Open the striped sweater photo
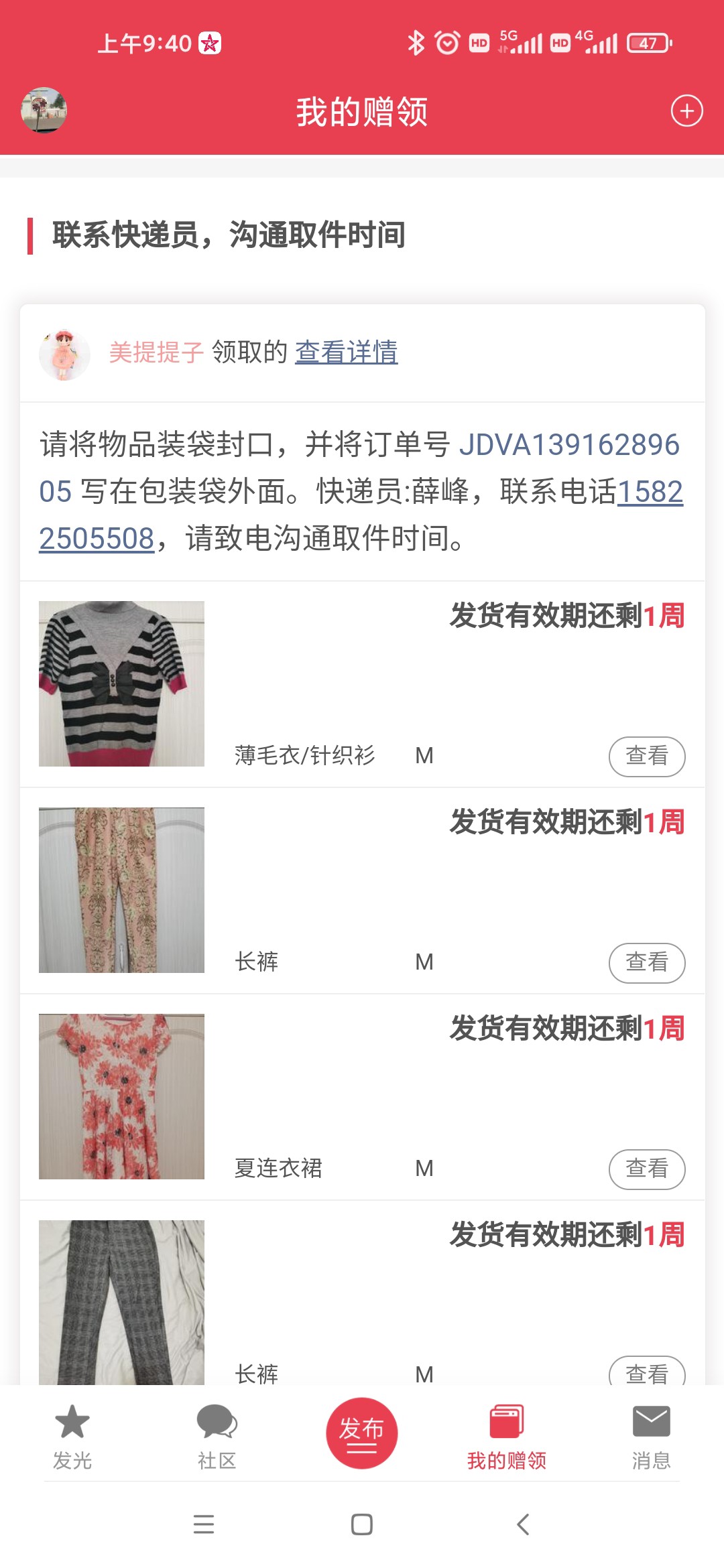724x1568 pixels. [121, 683]
